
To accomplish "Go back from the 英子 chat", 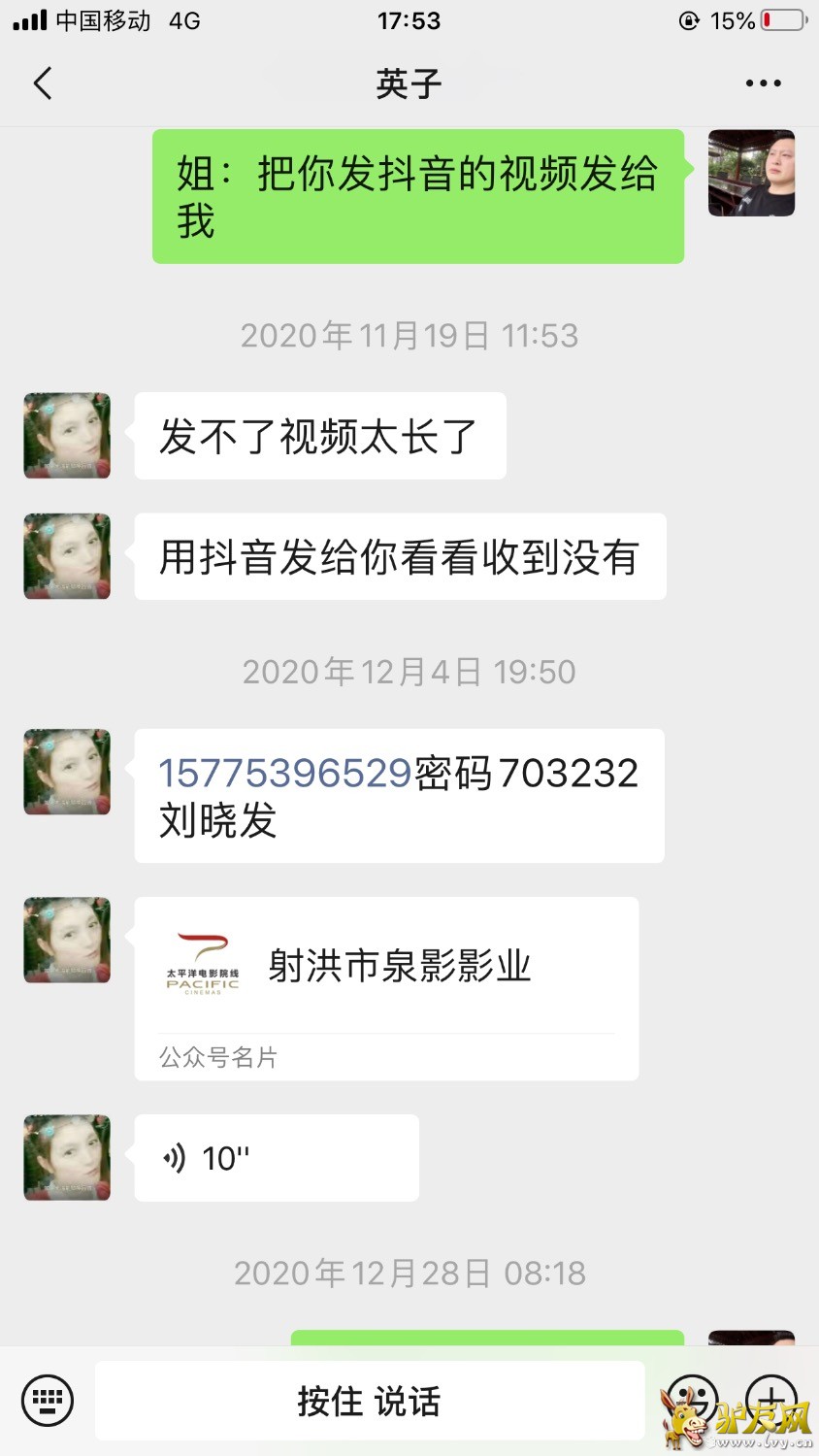I will 43,83.
